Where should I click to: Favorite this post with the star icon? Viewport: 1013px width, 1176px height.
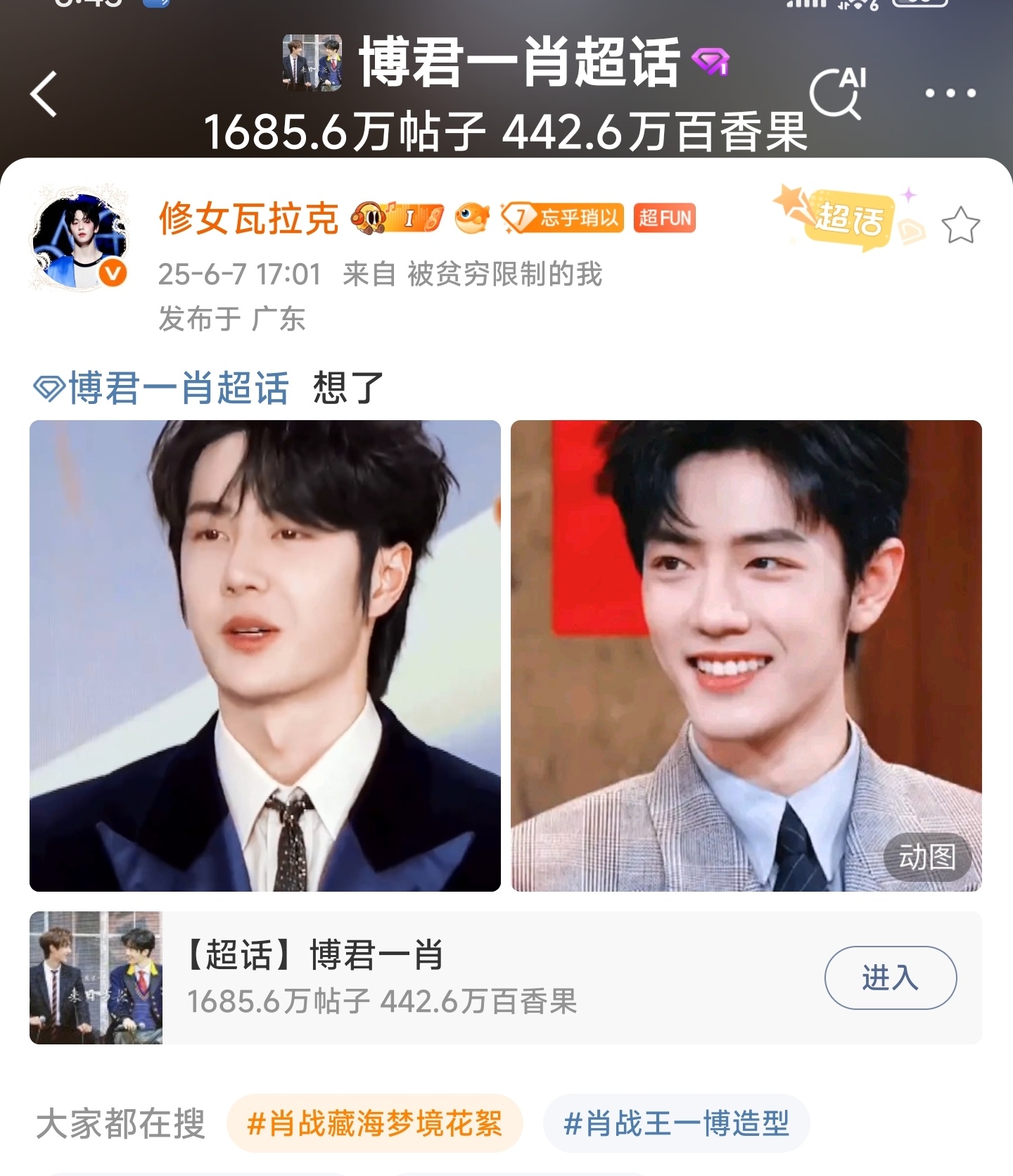[x=960, y=225]
